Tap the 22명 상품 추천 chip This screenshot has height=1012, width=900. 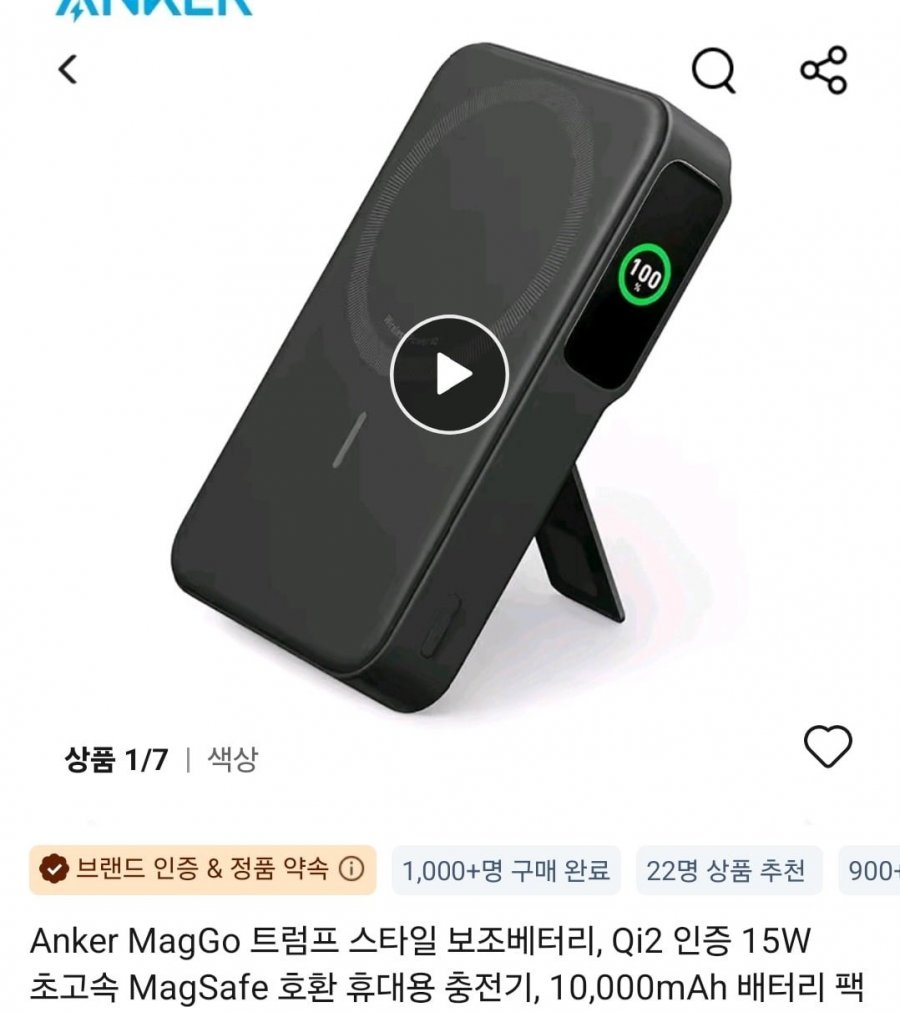tap(725, 870)
